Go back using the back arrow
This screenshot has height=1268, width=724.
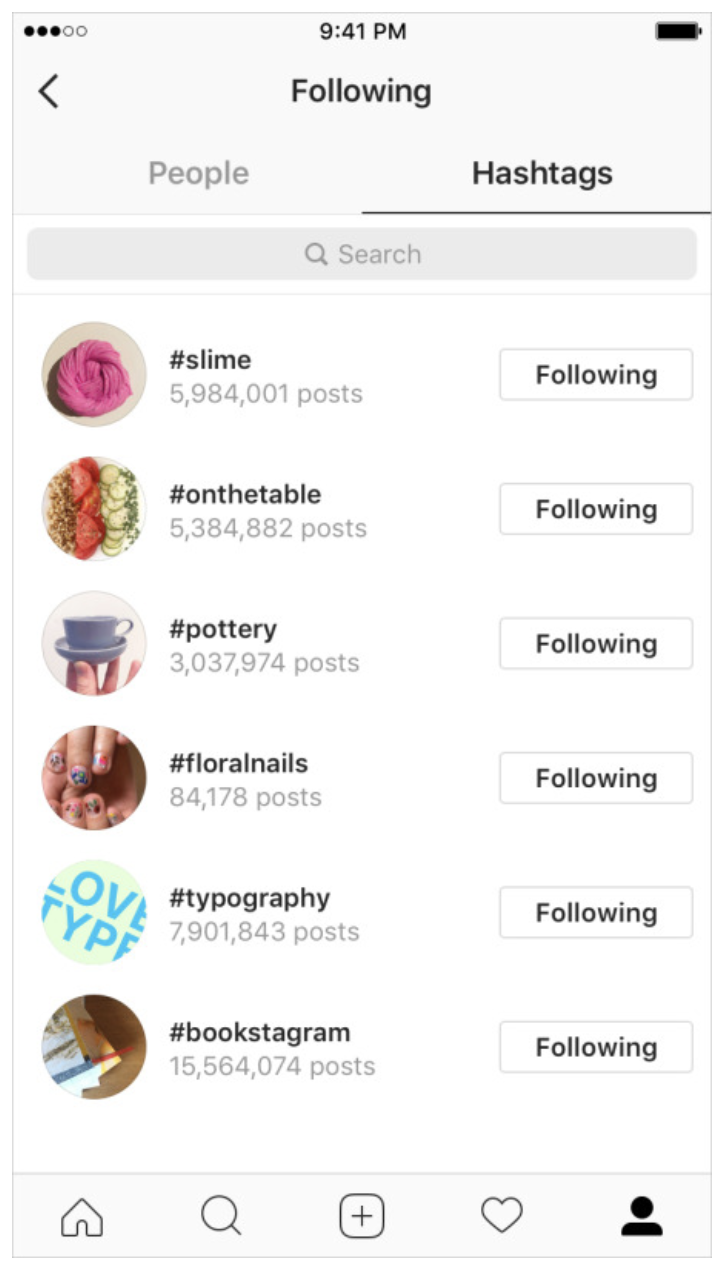pos(48,91)
